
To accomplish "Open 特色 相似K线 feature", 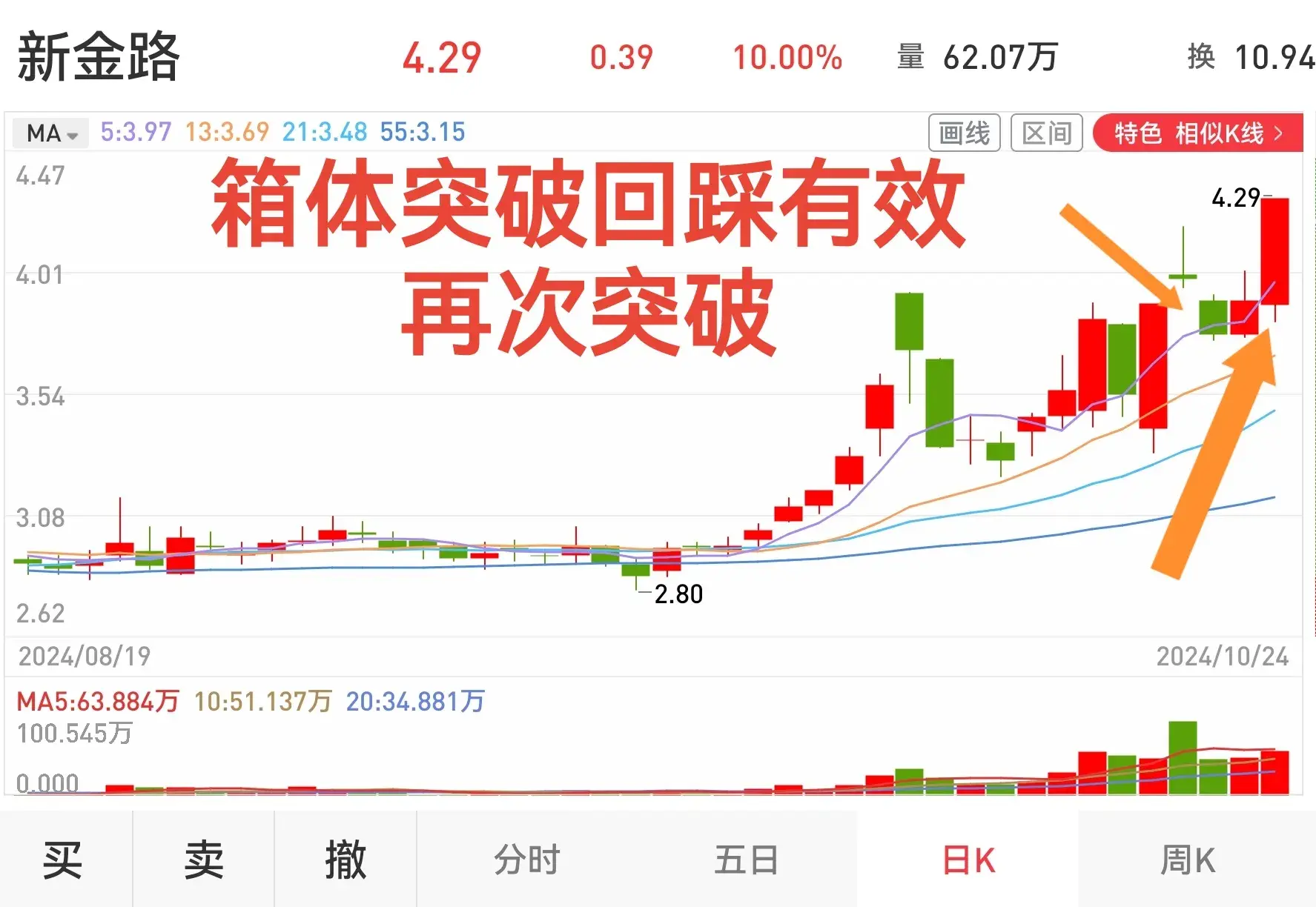I will [1197, 133].
